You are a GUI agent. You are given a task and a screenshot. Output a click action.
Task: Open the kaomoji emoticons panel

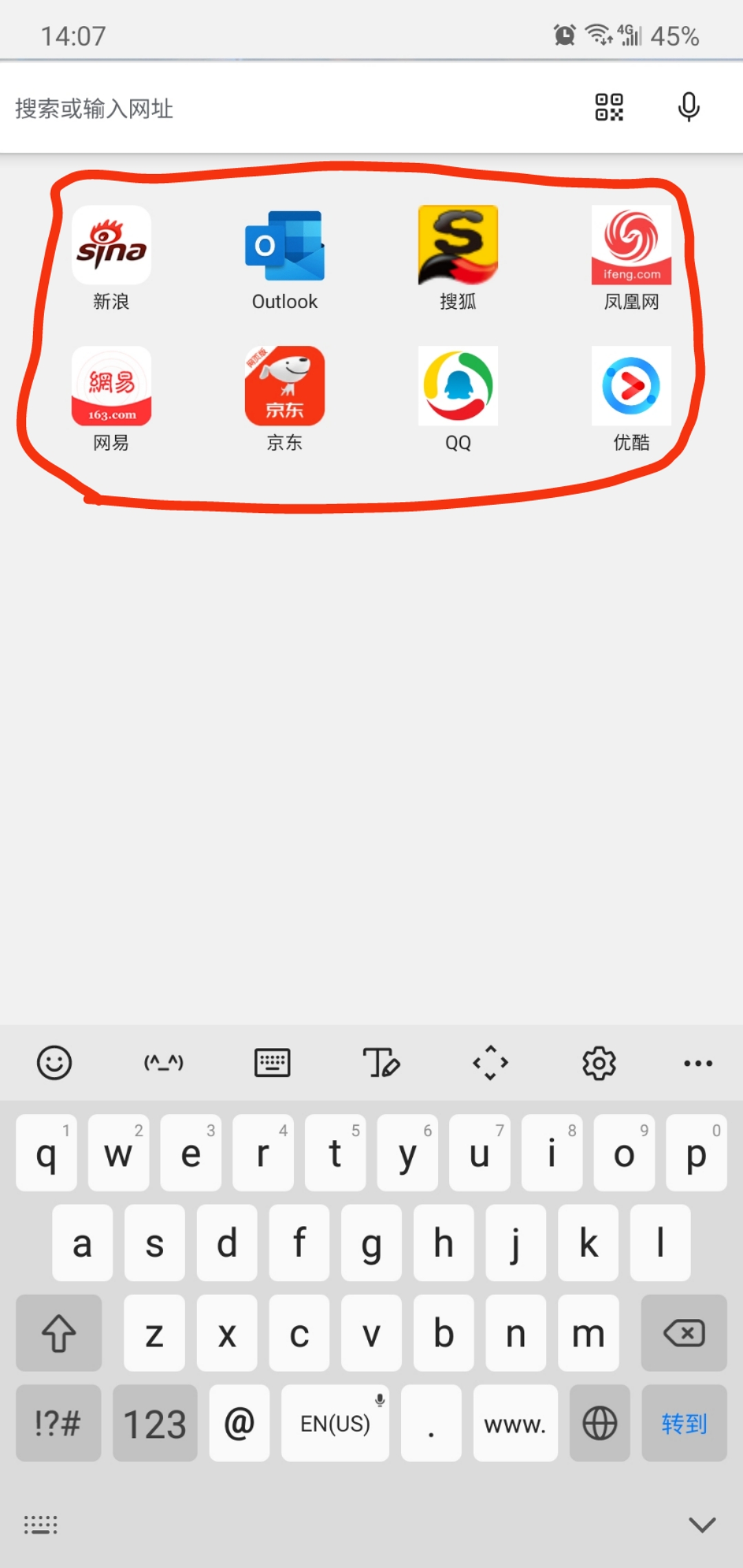(164, 1063)
